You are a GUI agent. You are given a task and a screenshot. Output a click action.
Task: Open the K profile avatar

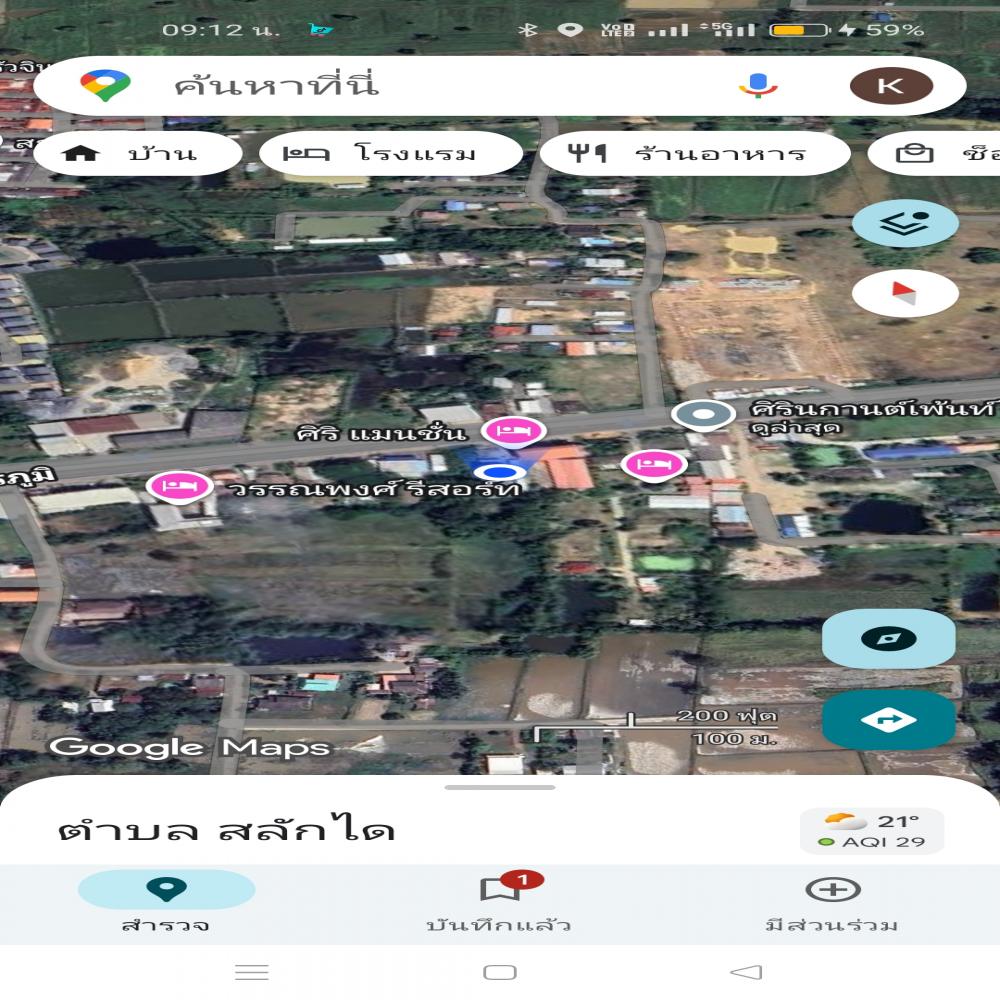tap(891, 86)
